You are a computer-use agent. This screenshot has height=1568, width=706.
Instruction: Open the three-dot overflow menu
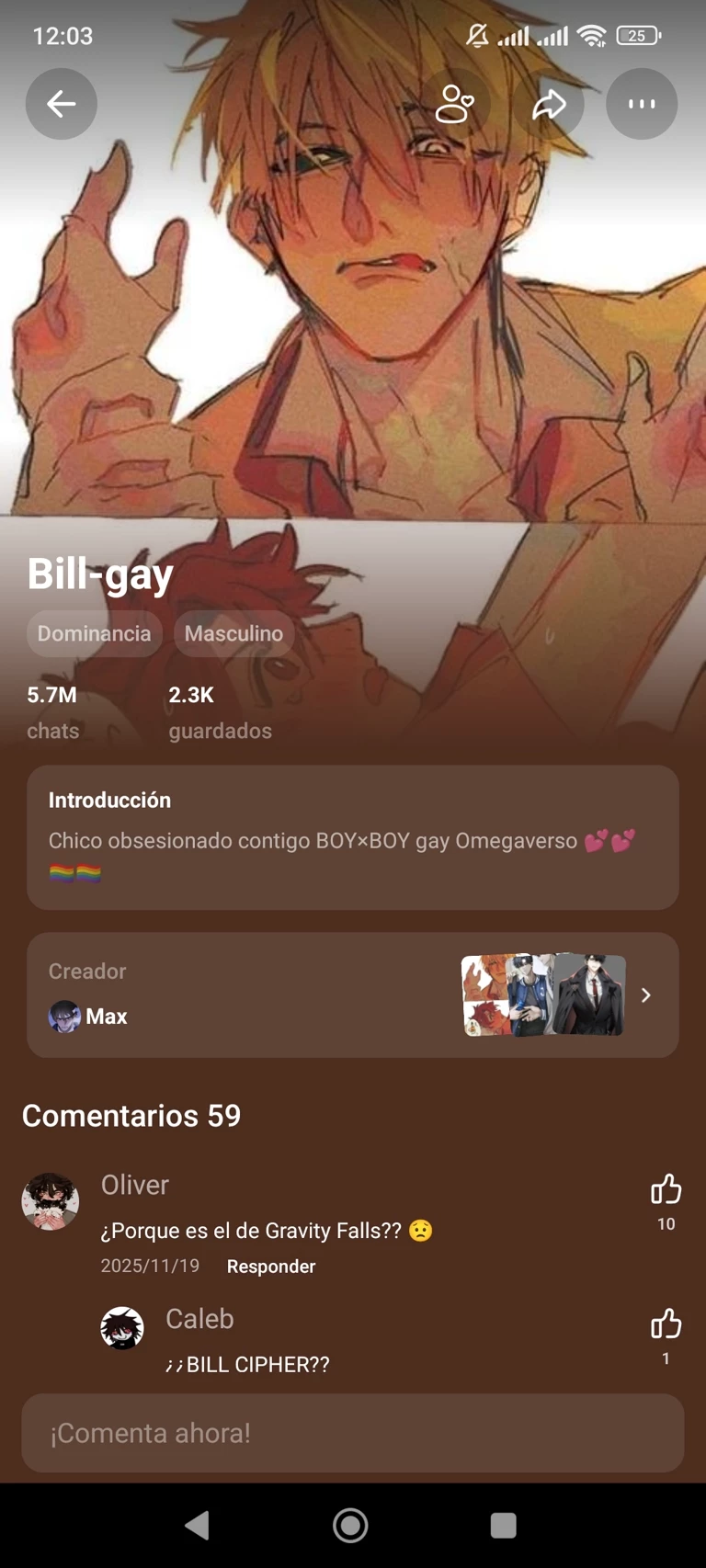(x=642, y=104)
